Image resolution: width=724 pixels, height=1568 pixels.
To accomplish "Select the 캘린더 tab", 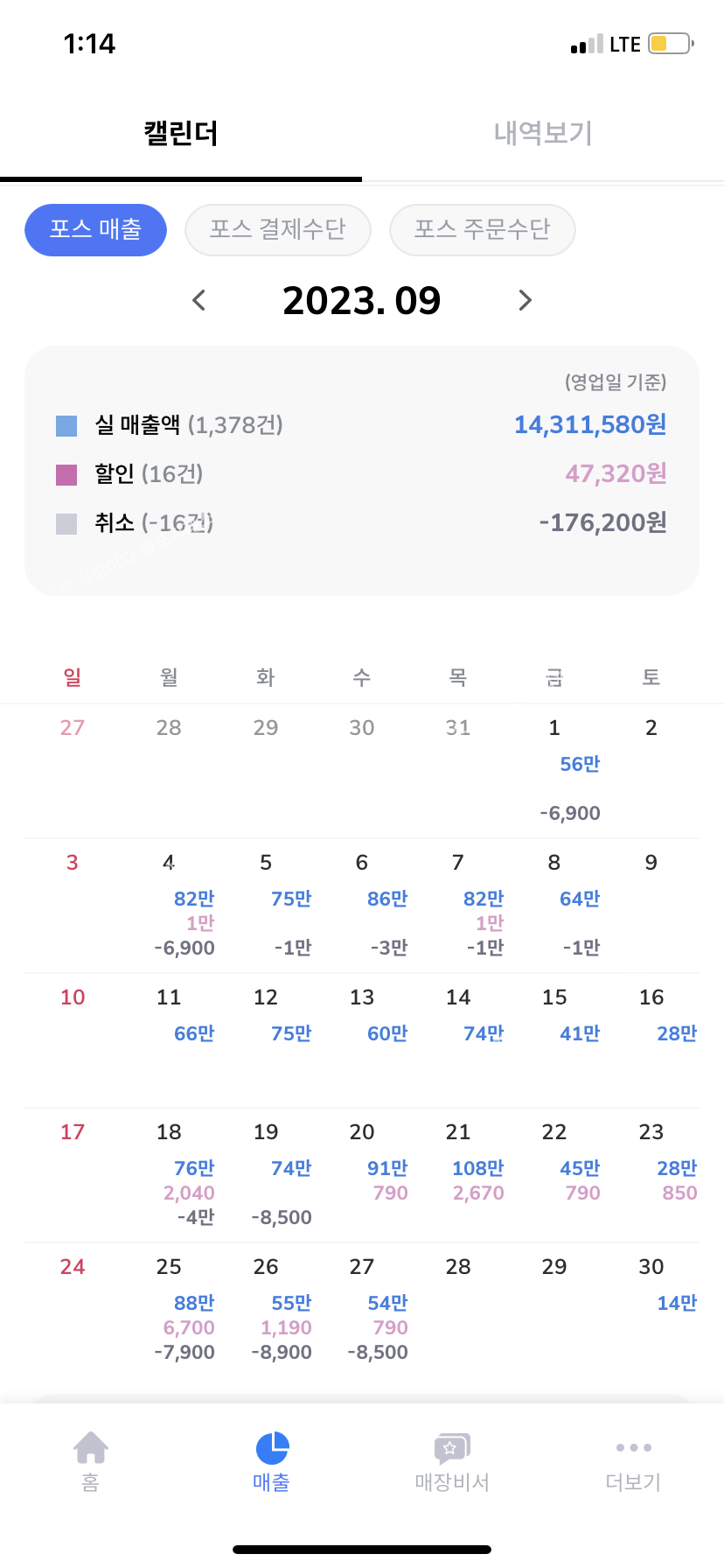I will (x=181, y=133).
